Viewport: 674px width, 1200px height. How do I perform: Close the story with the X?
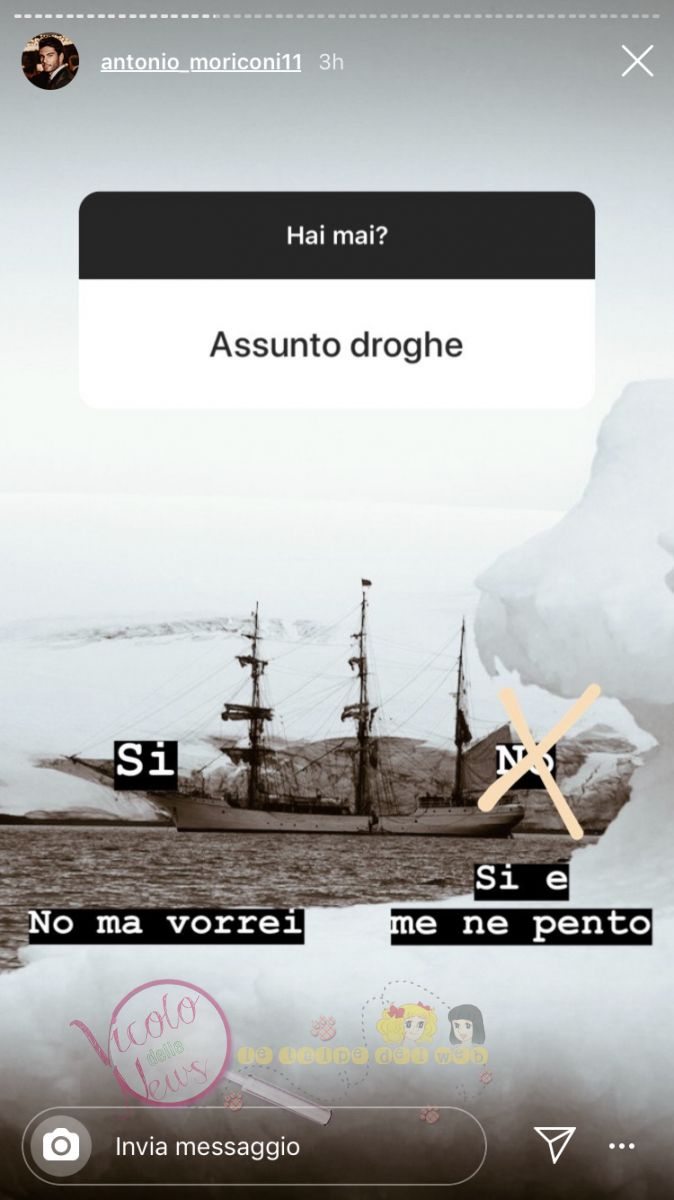pyautogui.click(x=637, y=61)
